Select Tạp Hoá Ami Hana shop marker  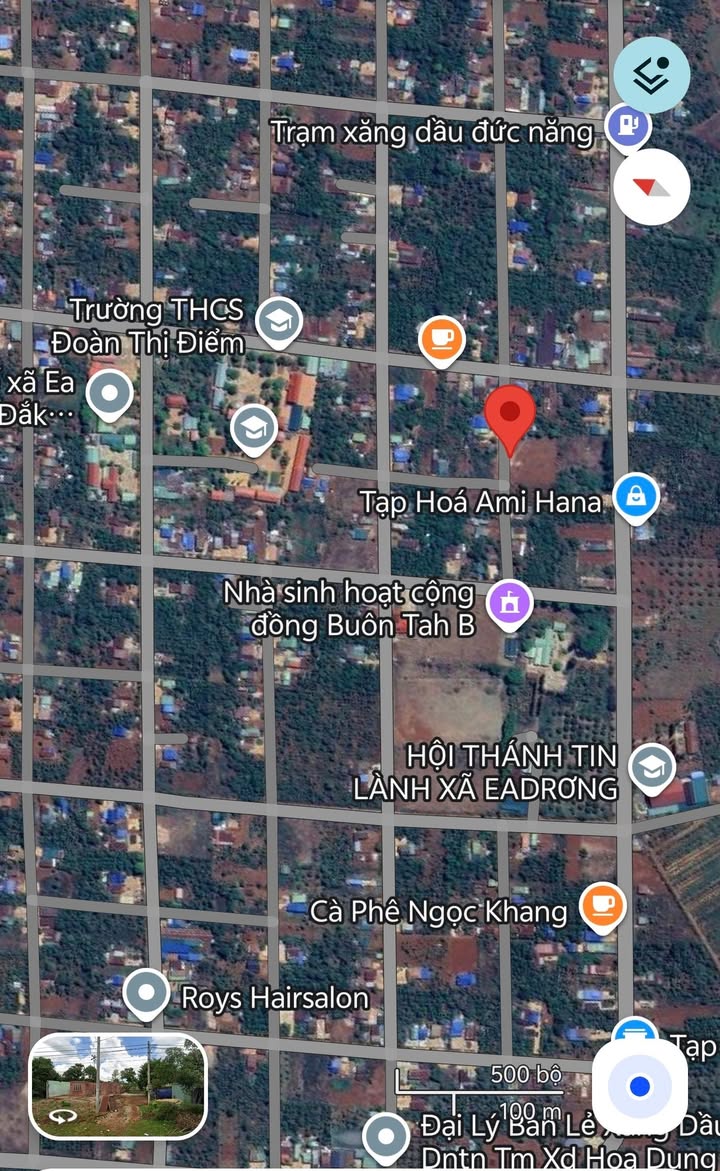pyautogui.click(x=636, y=498)
